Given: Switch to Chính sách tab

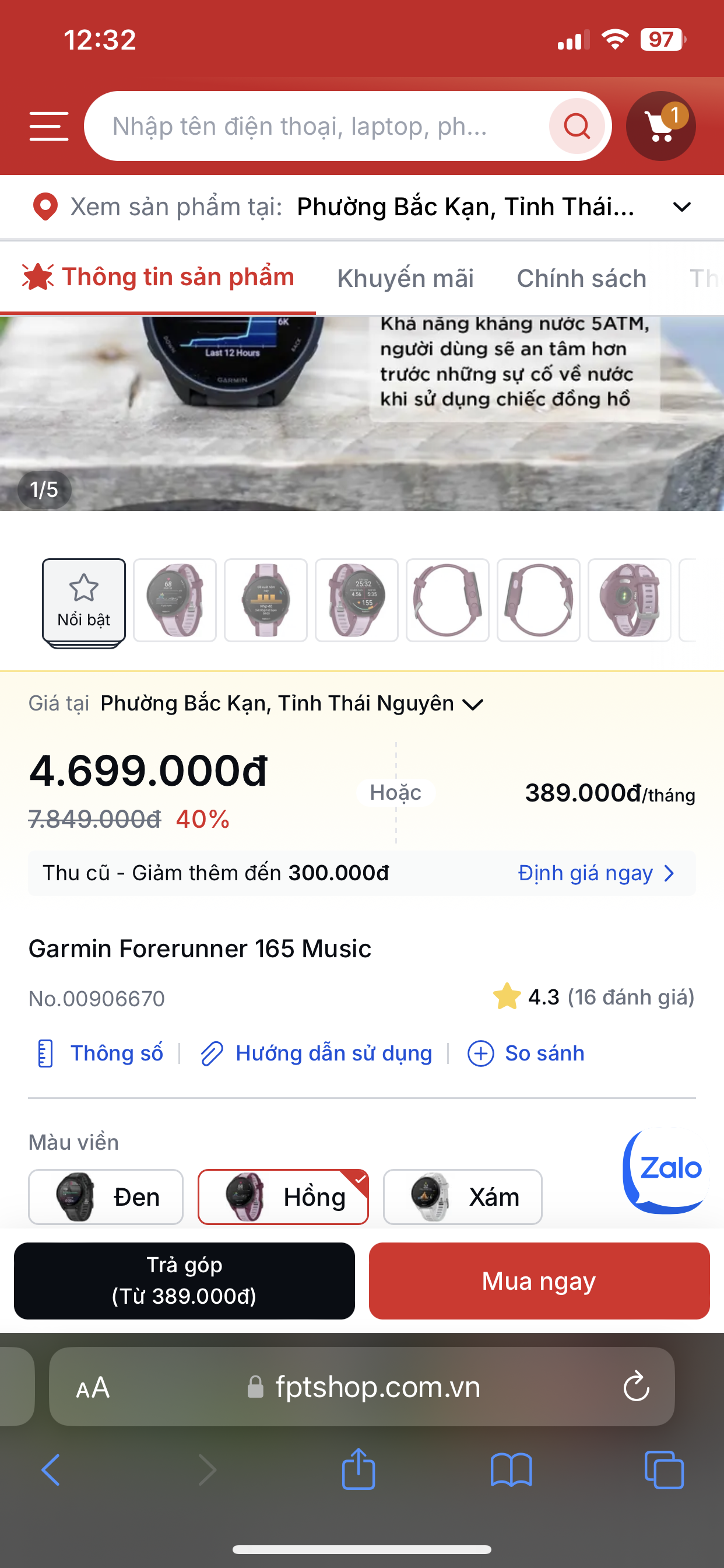Looking at the screenshot, I should tap(581, 278).
